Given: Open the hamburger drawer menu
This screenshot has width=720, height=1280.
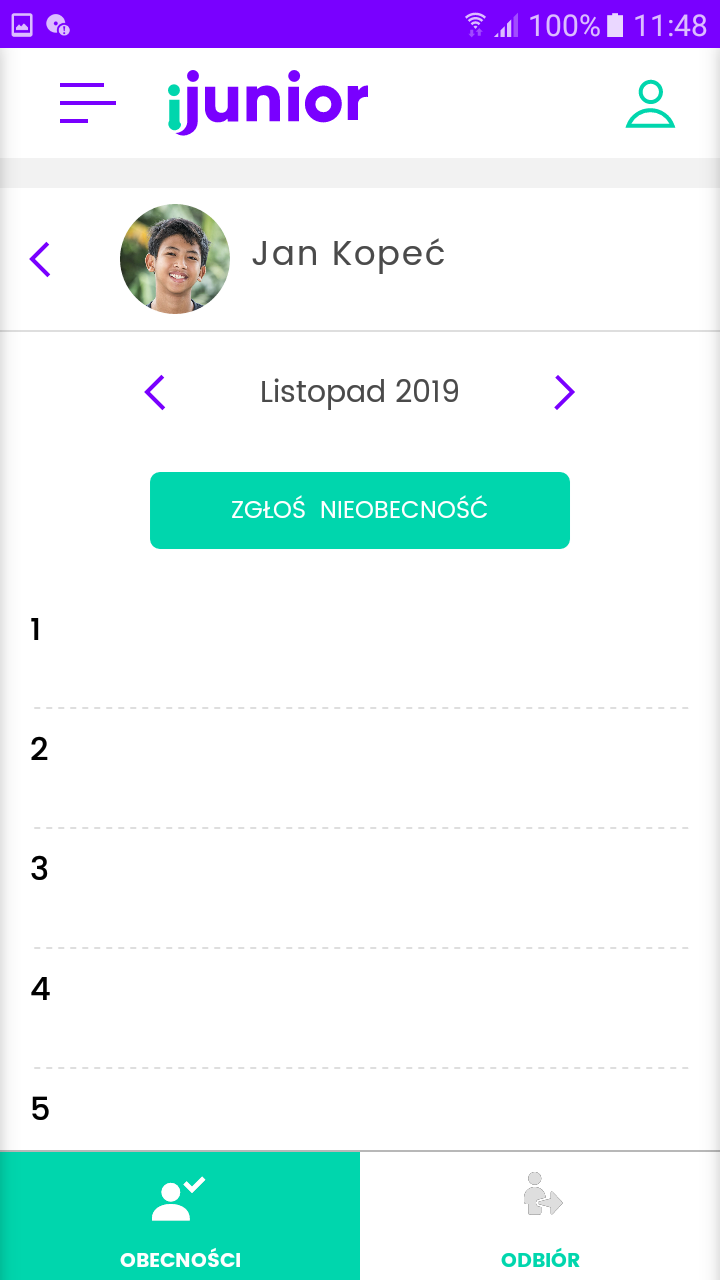Looking at the screenshot, I should coord(88,103).
